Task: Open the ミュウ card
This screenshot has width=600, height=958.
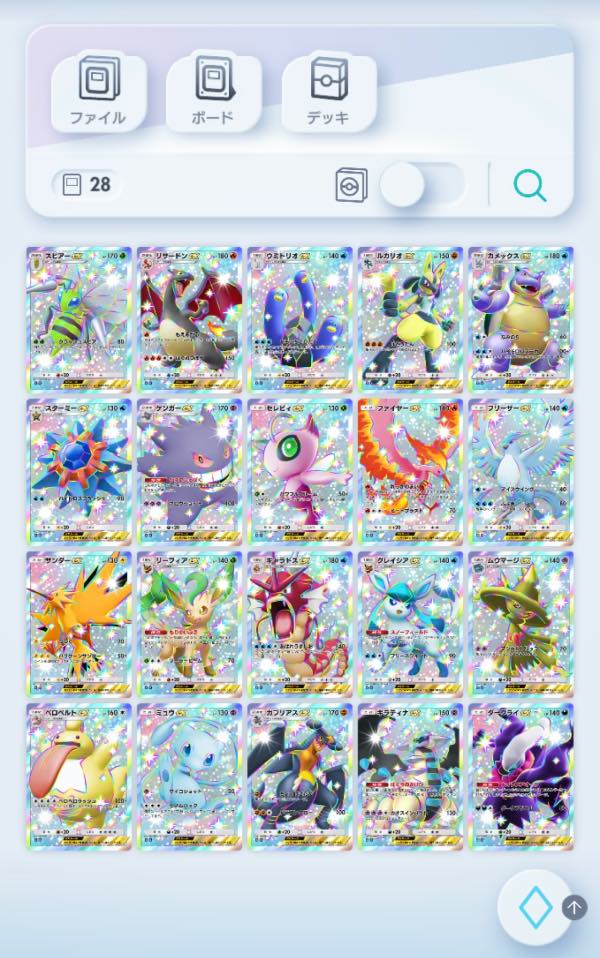Action: [189, 775]
